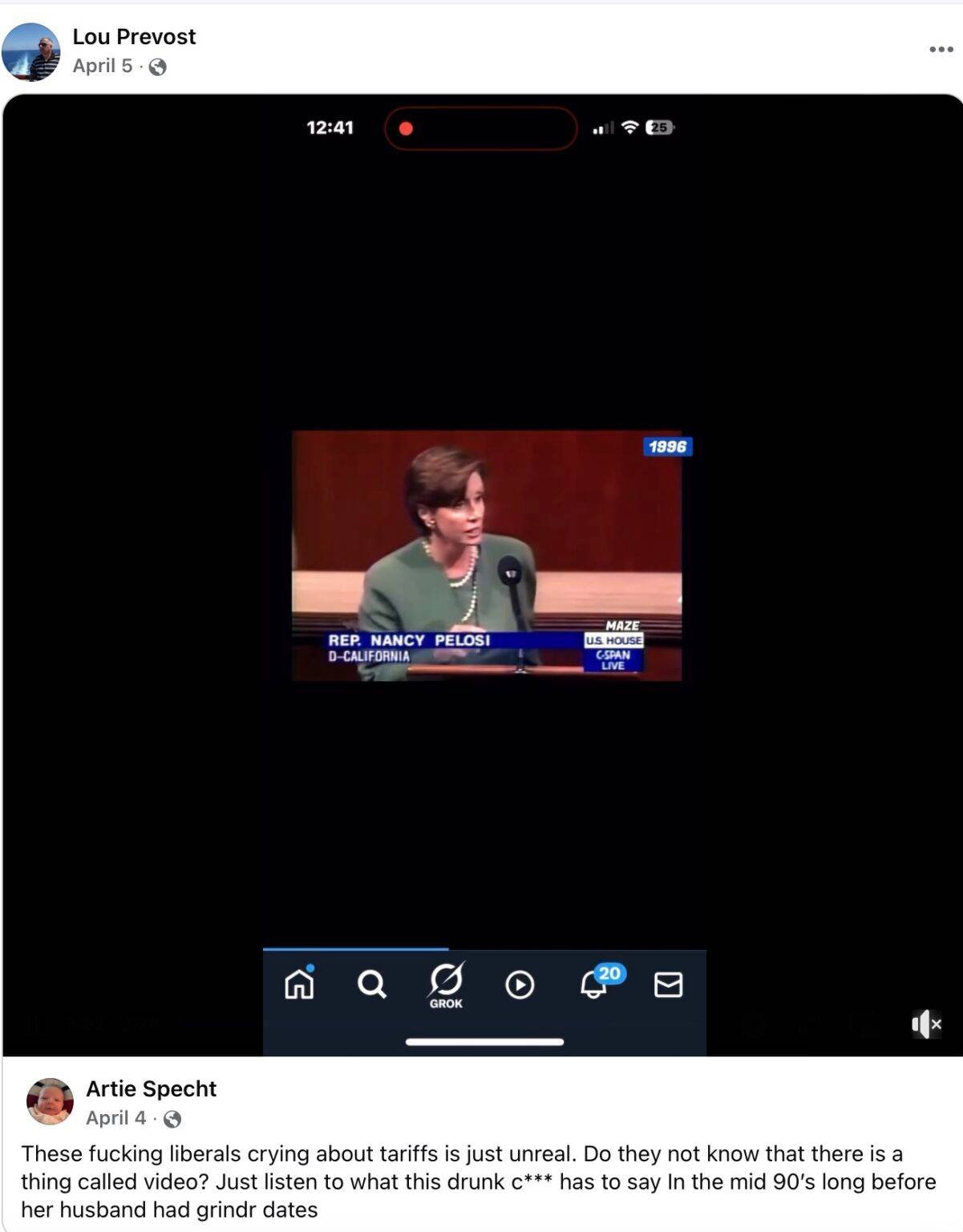The height and width of the screenshot is (1232, 963).
Task: Open the April 4 original post timestamp
Action: coord(115,1118)
